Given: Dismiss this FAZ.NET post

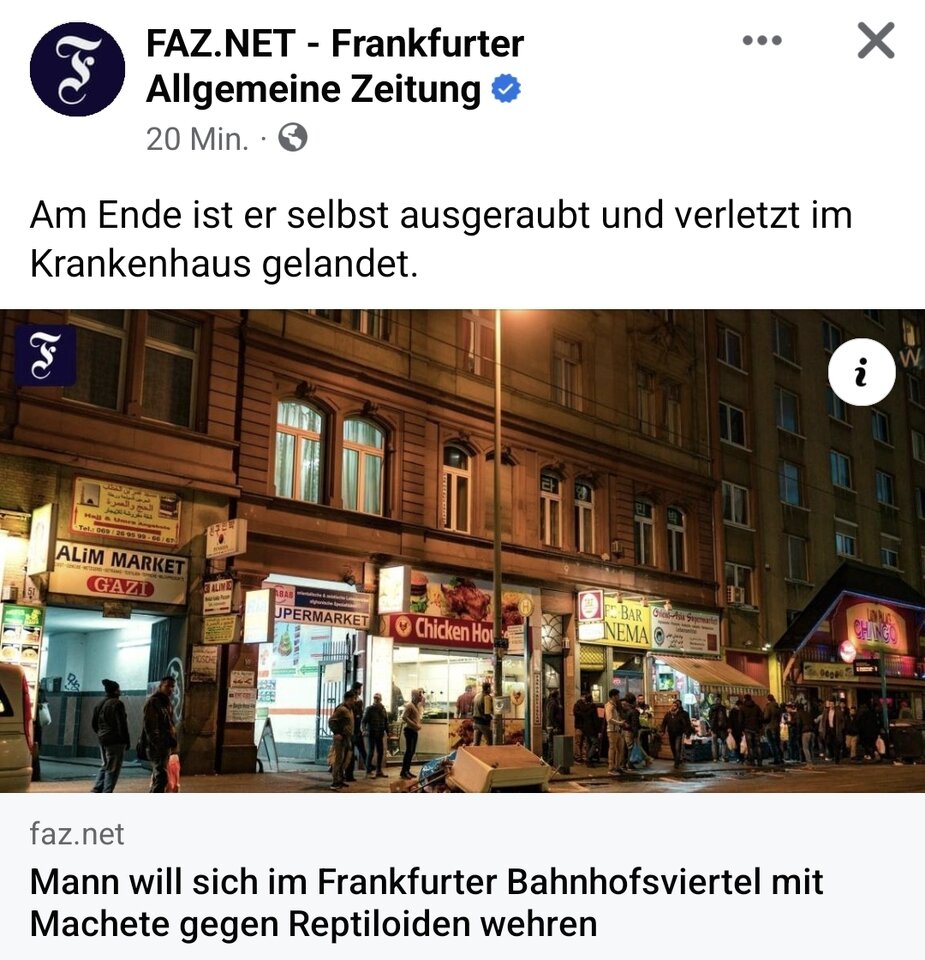Looking at the screenshot, I should pyautogui.click(x=876, y=41).
